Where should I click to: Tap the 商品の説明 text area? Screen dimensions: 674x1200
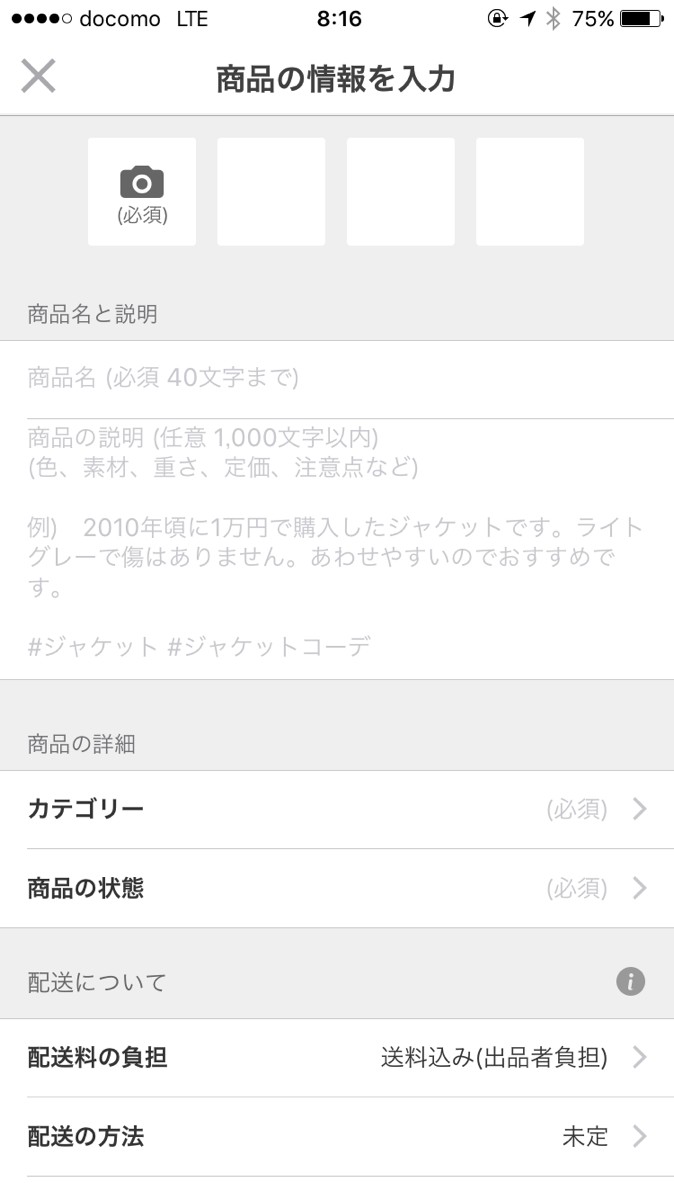pos(337,549)
